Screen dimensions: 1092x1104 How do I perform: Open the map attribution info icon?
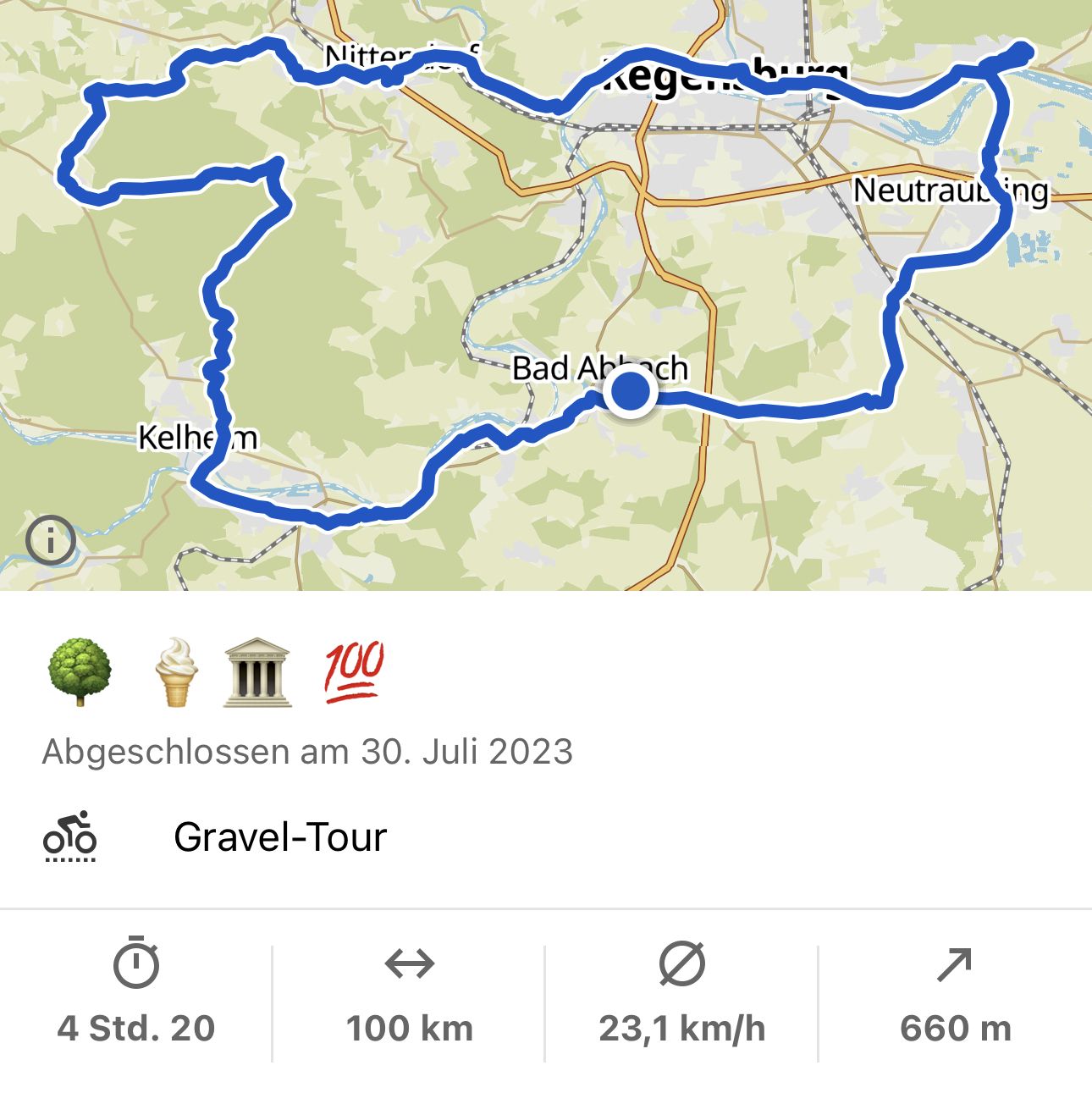pyautogui.click(x=50, y=539)
